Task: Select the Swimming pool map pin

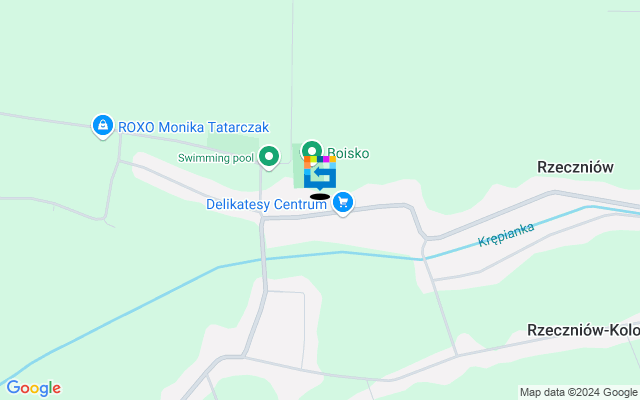Action: [268, 156]
